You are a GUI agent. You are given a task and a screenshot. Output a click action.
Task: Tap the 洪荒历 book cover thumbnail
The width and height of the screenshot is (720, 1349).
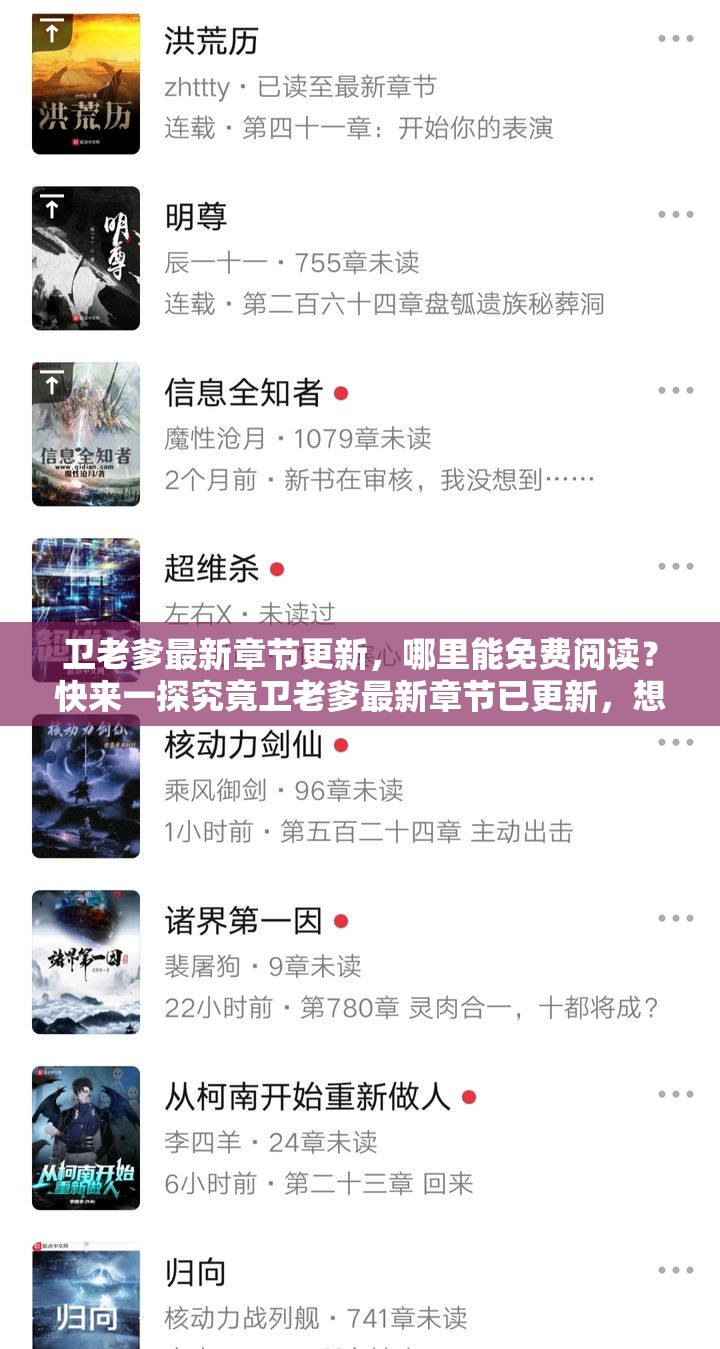coord(85,85)
